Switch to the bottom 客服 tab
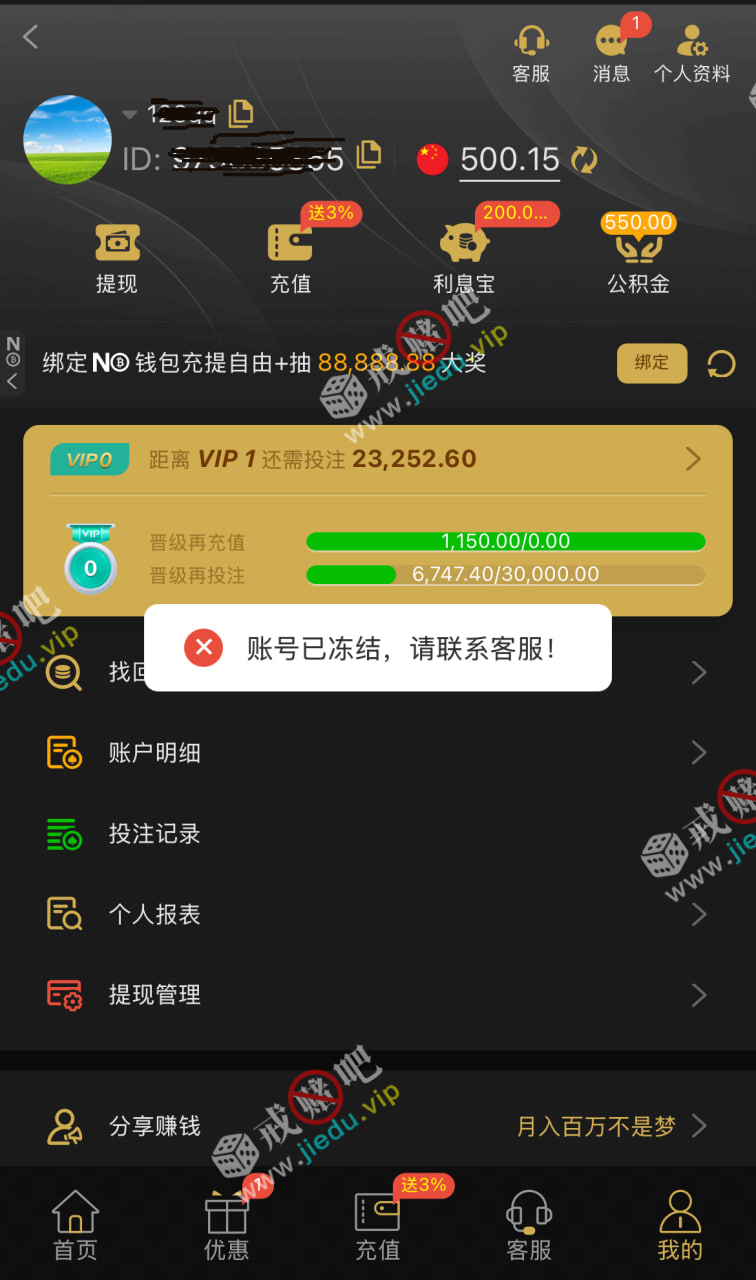Screen dimensions: 756x1280 click(529, 1225)
